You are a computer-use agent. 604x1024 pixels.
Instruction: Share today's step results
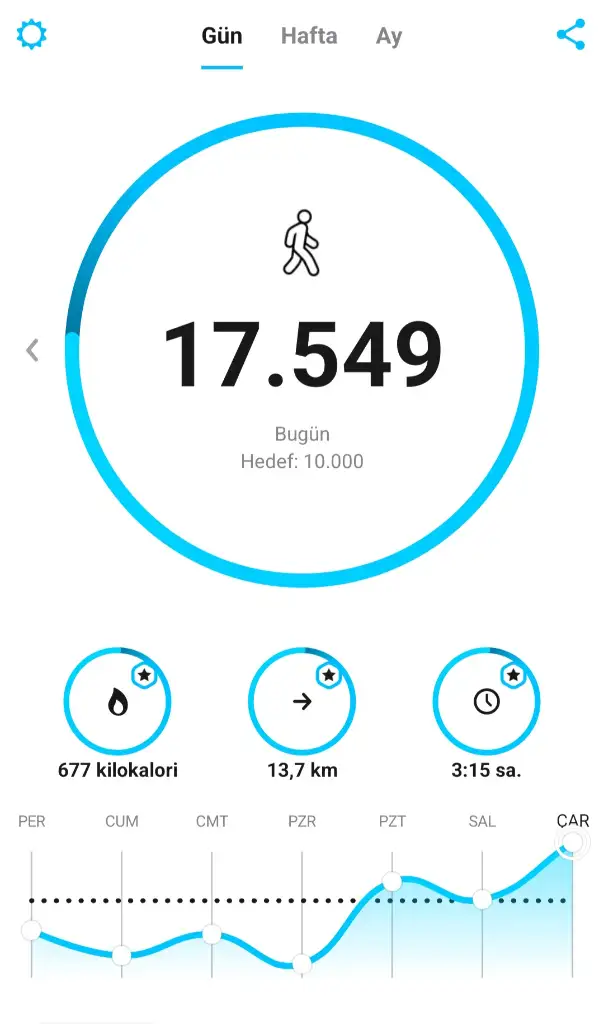(x=571, y=35)
